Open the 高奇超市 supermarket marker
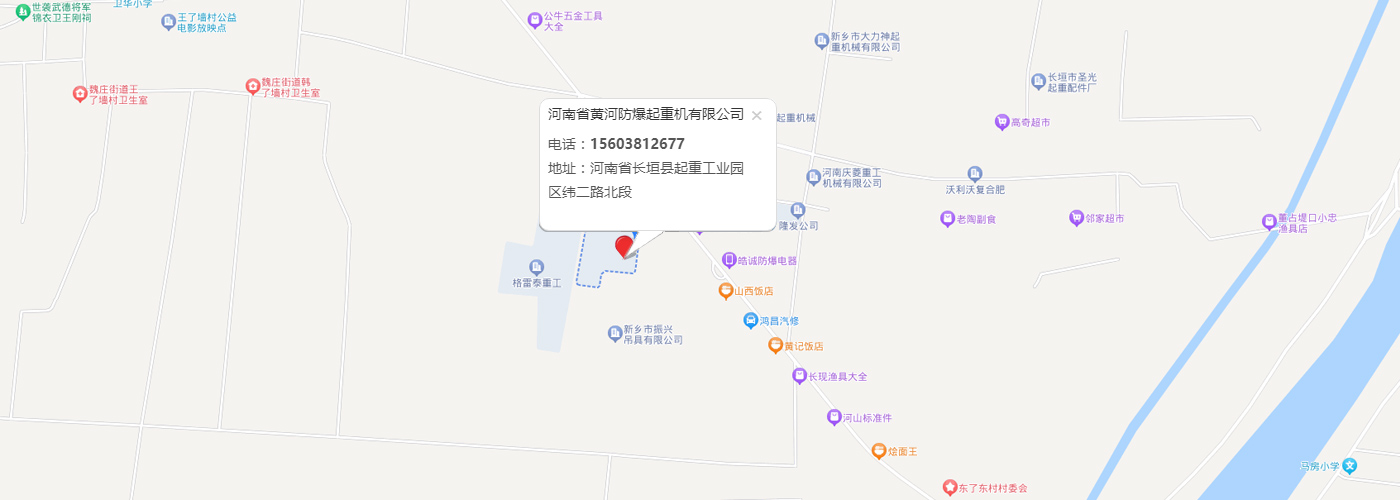 pyautogui.click(x=1001, y=122)
